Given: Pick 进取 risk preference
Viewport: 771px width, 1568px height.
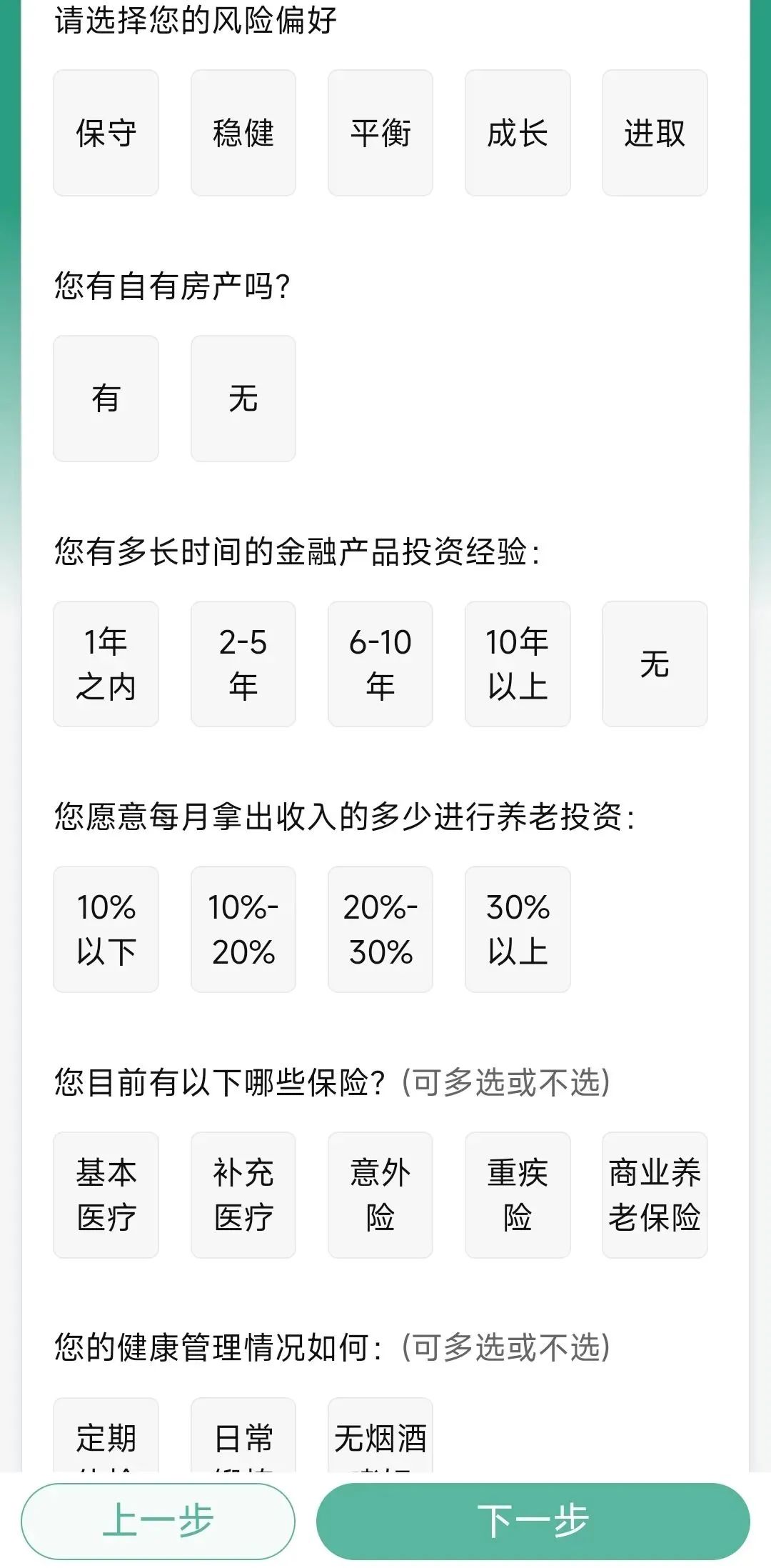Looking at the screenshot, I should (654, 133).
